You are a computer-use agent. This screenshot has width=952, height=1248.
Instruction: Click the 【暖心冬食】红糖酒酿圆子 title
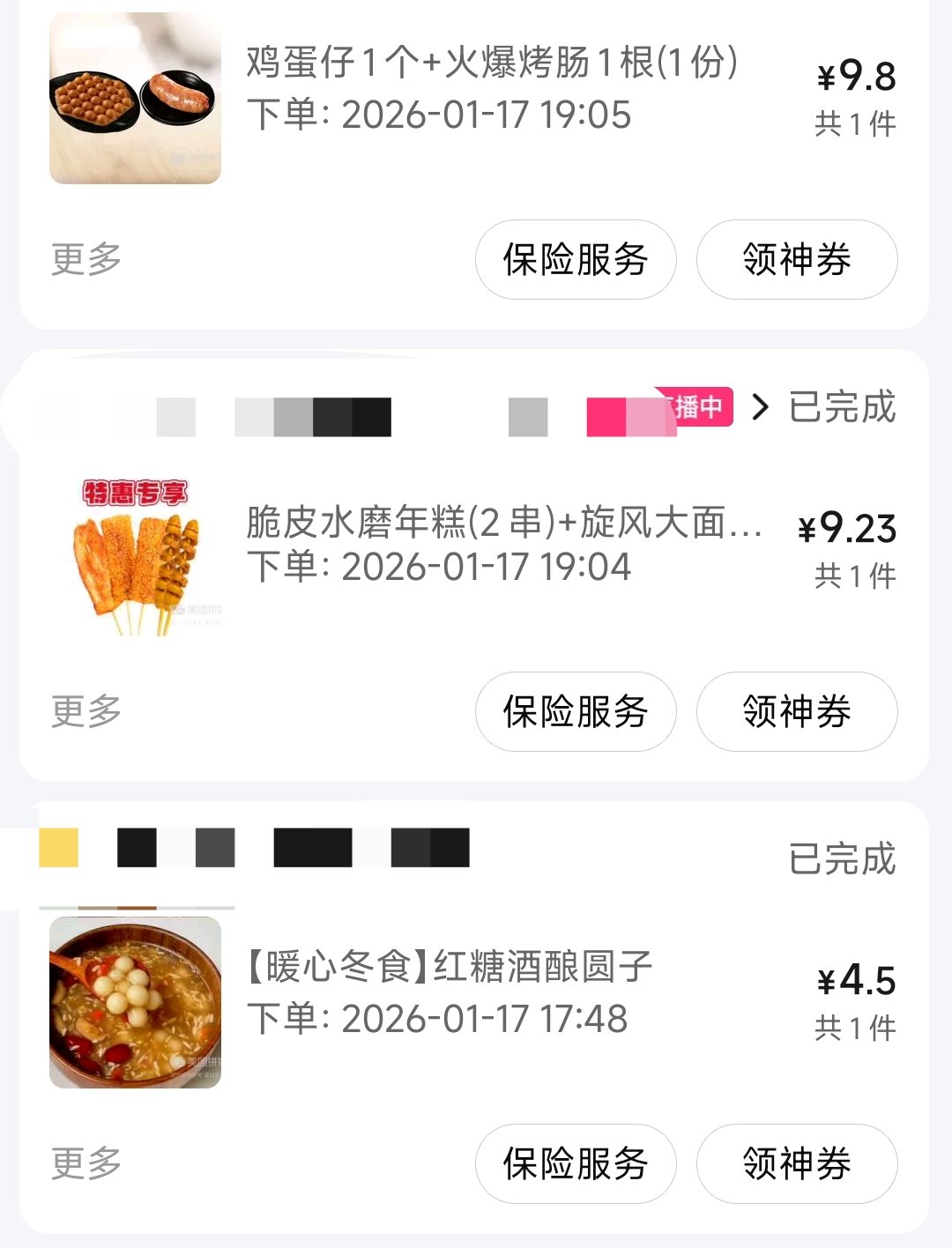pos(448,969)
